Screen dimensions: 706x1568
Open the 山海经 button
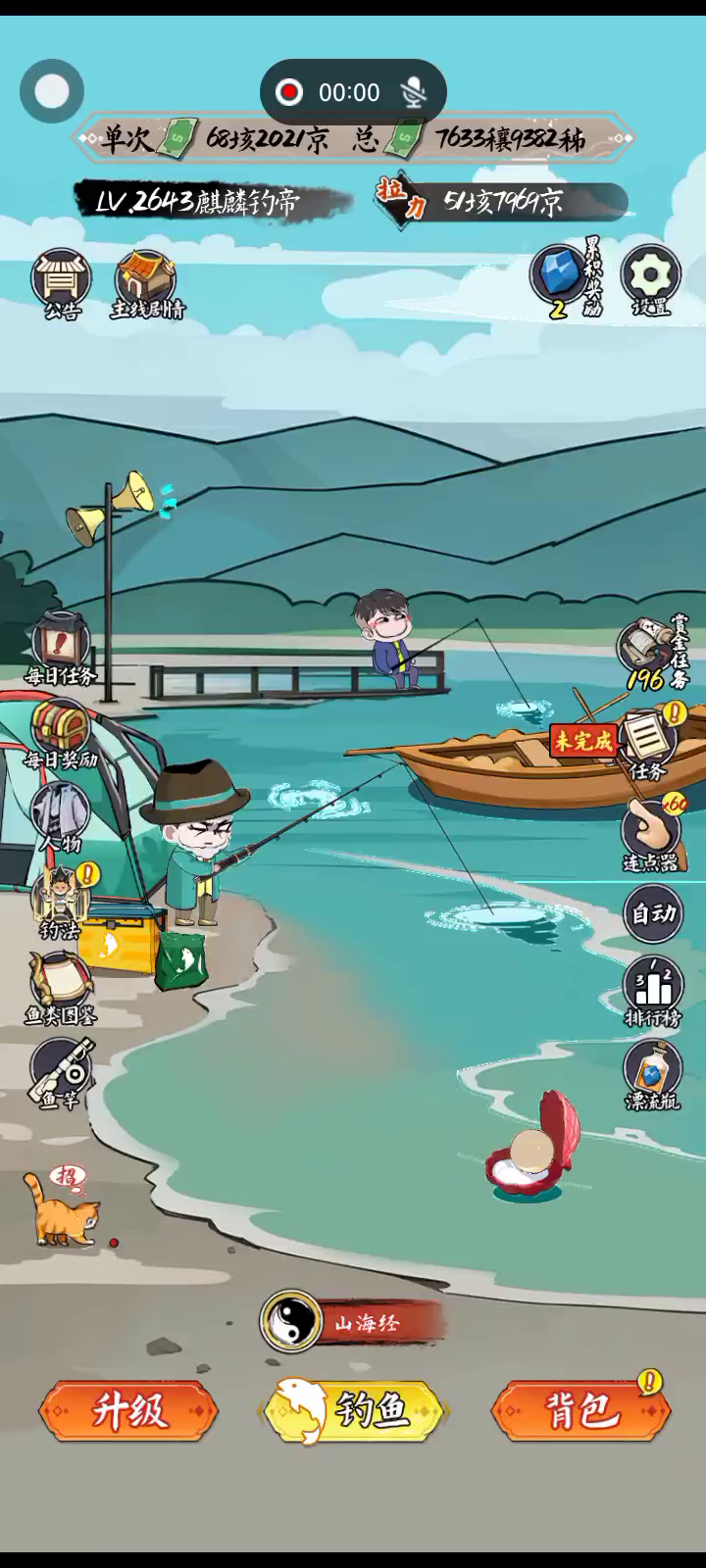pyautogui.click(x=353, y=1322)
